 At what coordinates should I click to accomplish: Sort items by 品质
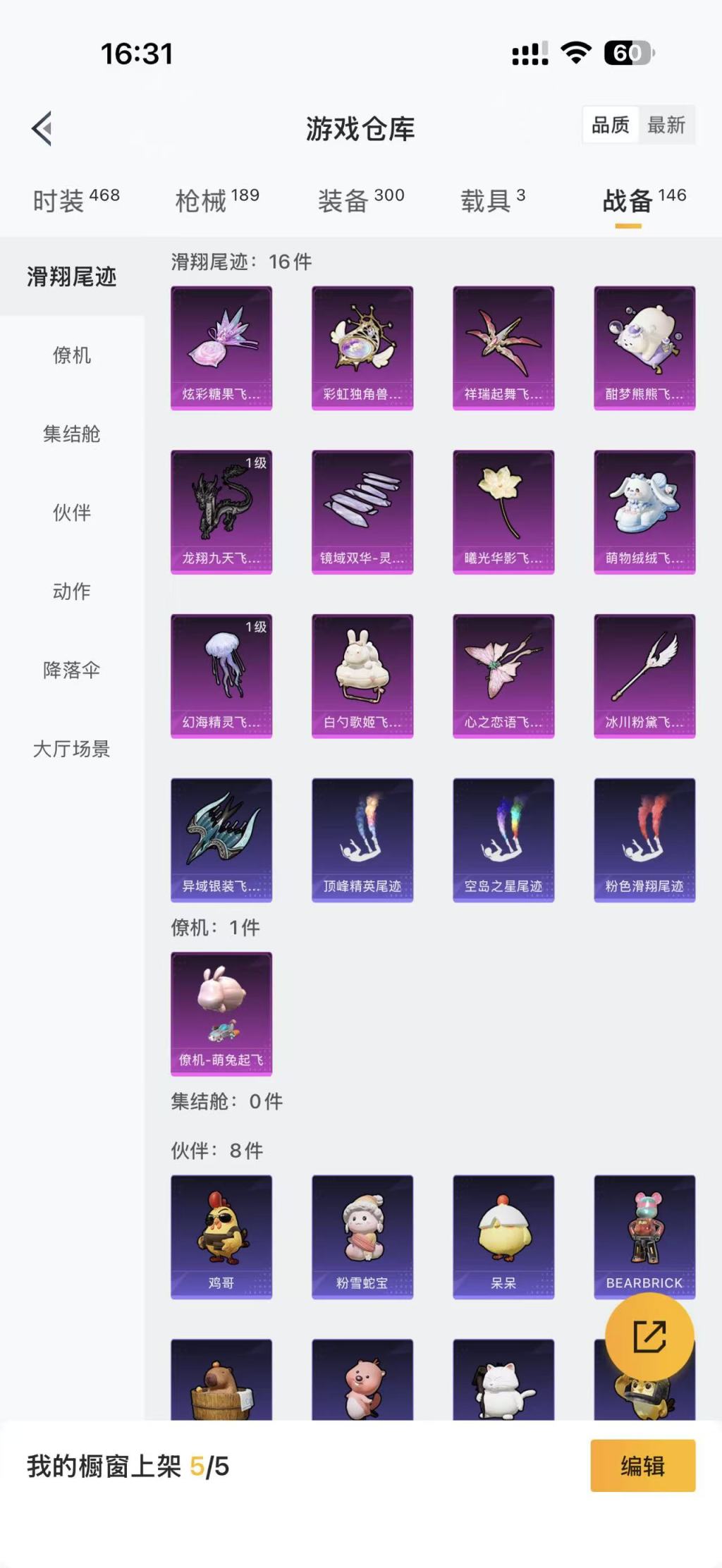coord(611,125)
